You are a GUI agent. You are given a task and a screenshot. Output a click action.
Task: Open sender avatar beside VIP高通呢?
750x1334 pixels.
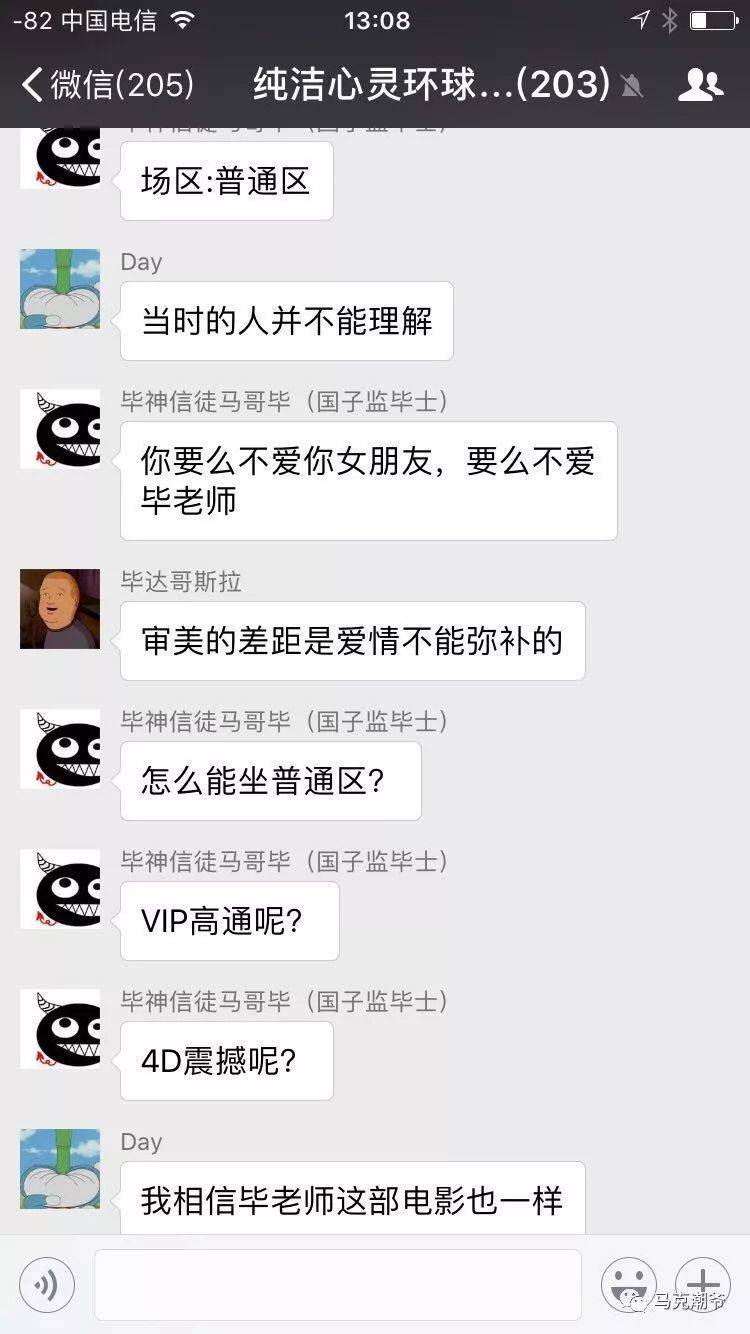click(x=60, y=889)
